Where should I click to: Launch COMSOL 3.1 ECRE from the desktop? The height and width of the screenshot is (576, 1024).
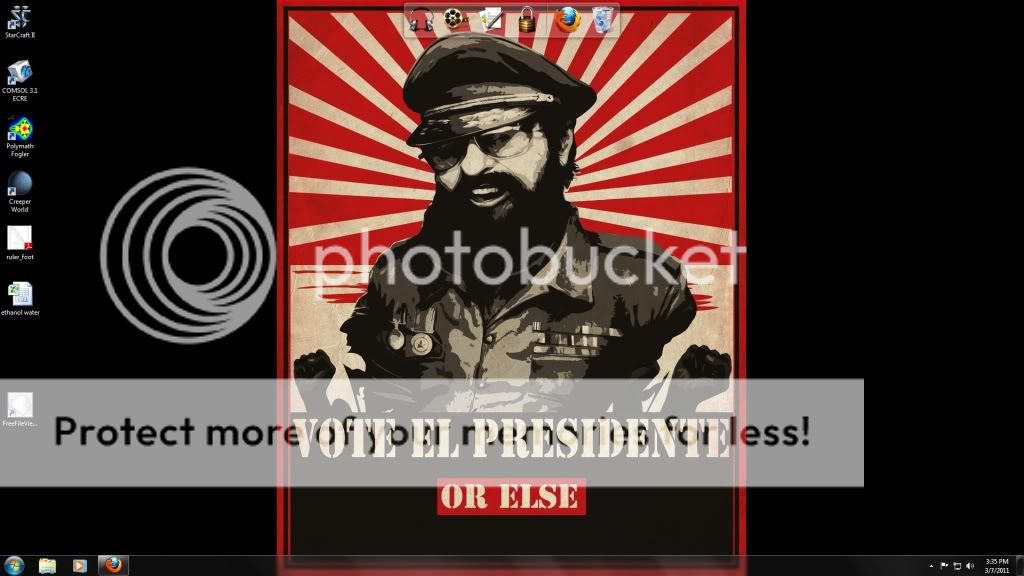(19, 73)
